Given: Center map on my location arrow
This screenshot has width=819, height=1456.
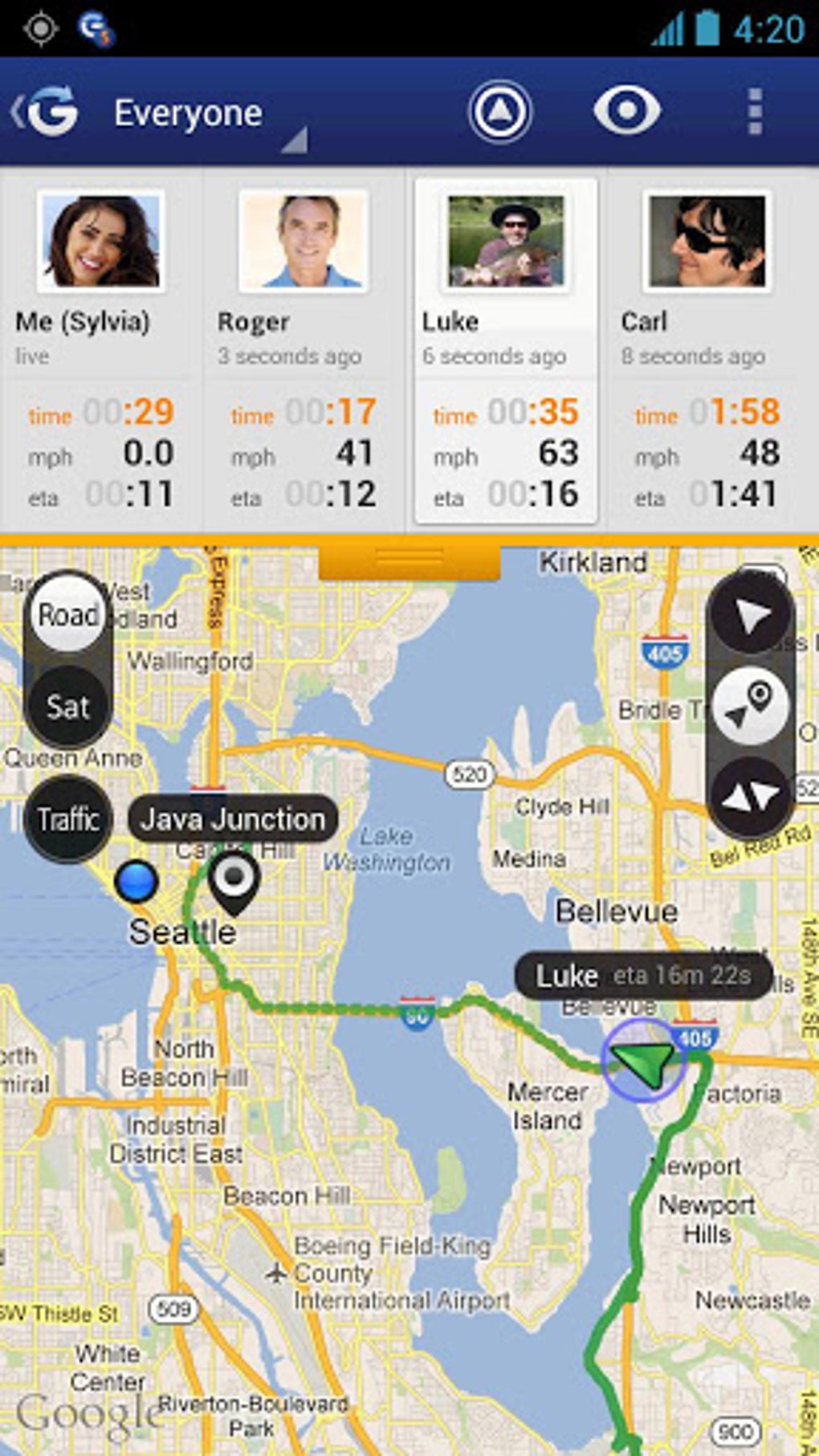Looking at the screenshot, I should pos(751,616).
